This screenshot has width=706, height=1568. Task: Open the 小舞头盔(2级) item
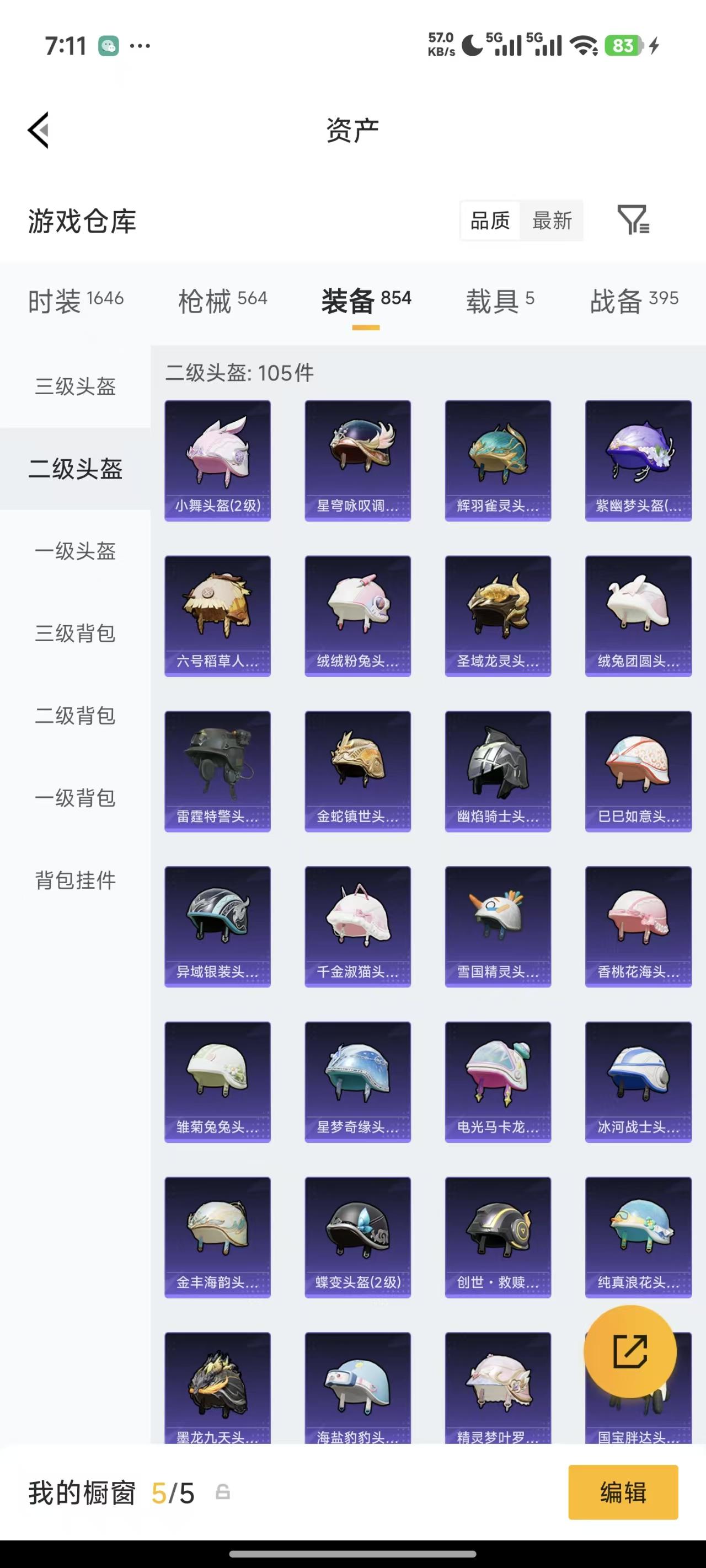coord(217,460)
